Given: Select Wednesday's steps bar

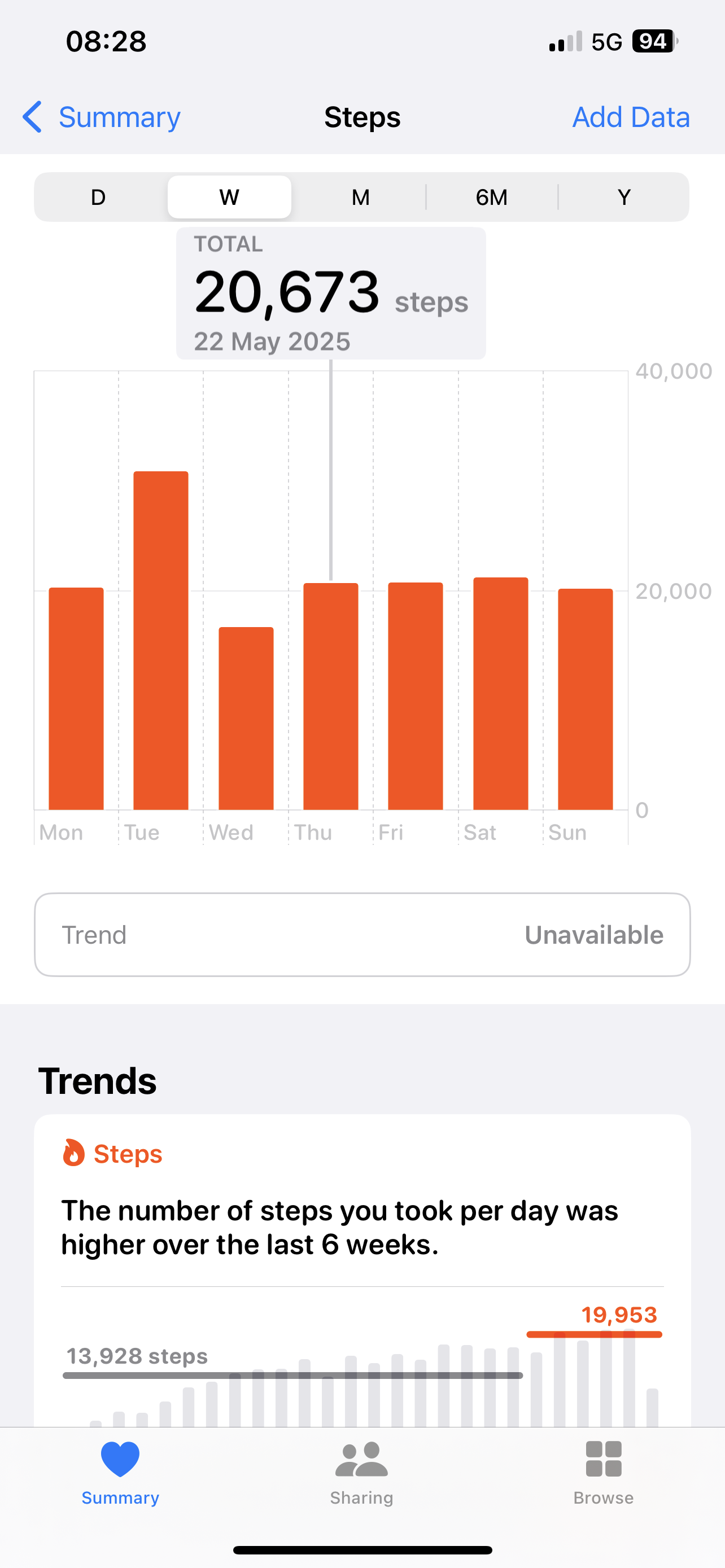Looking at the screenshot, I should point(246,719).
